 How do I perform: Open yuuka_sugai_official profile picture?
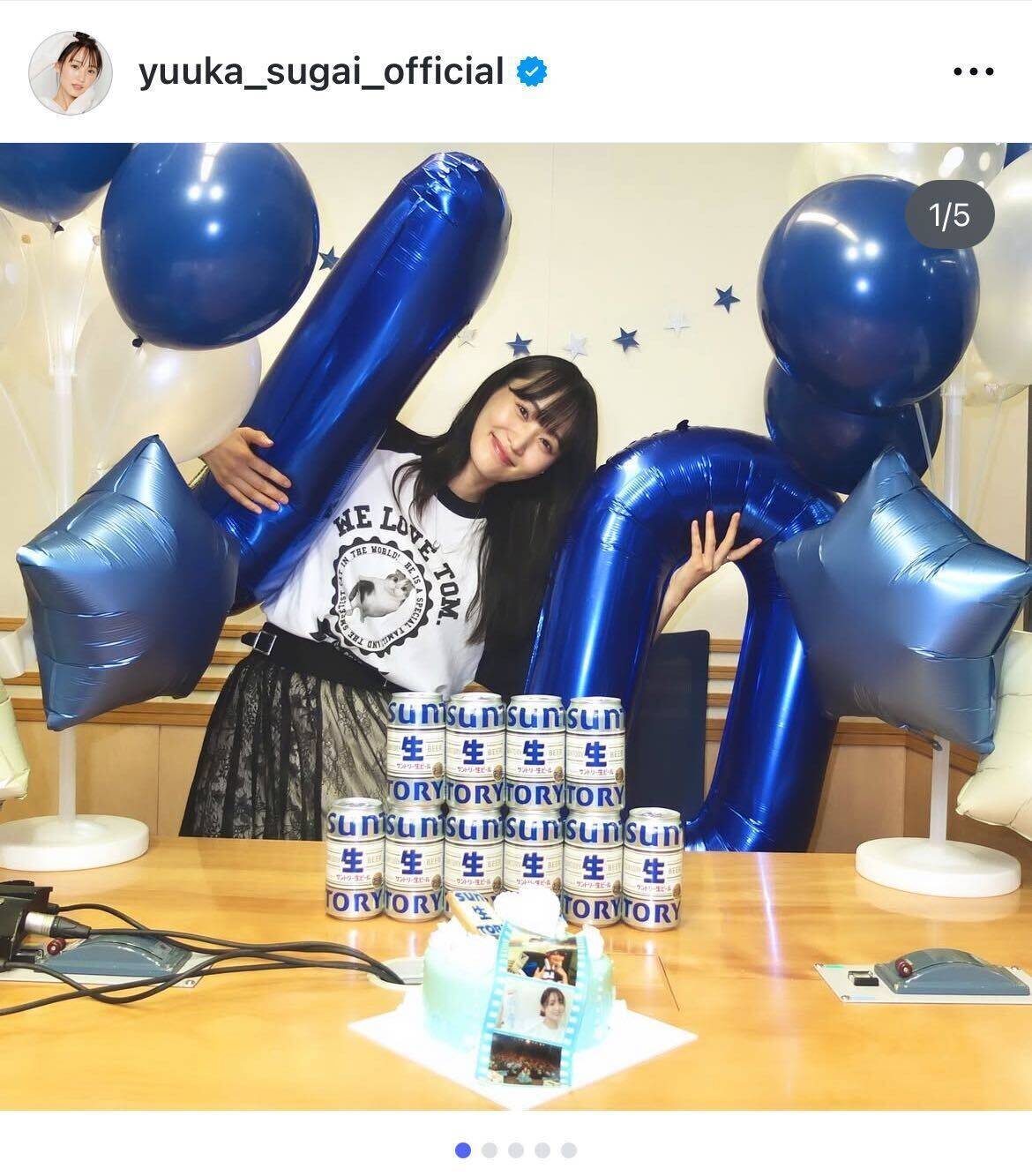(71, 71)
